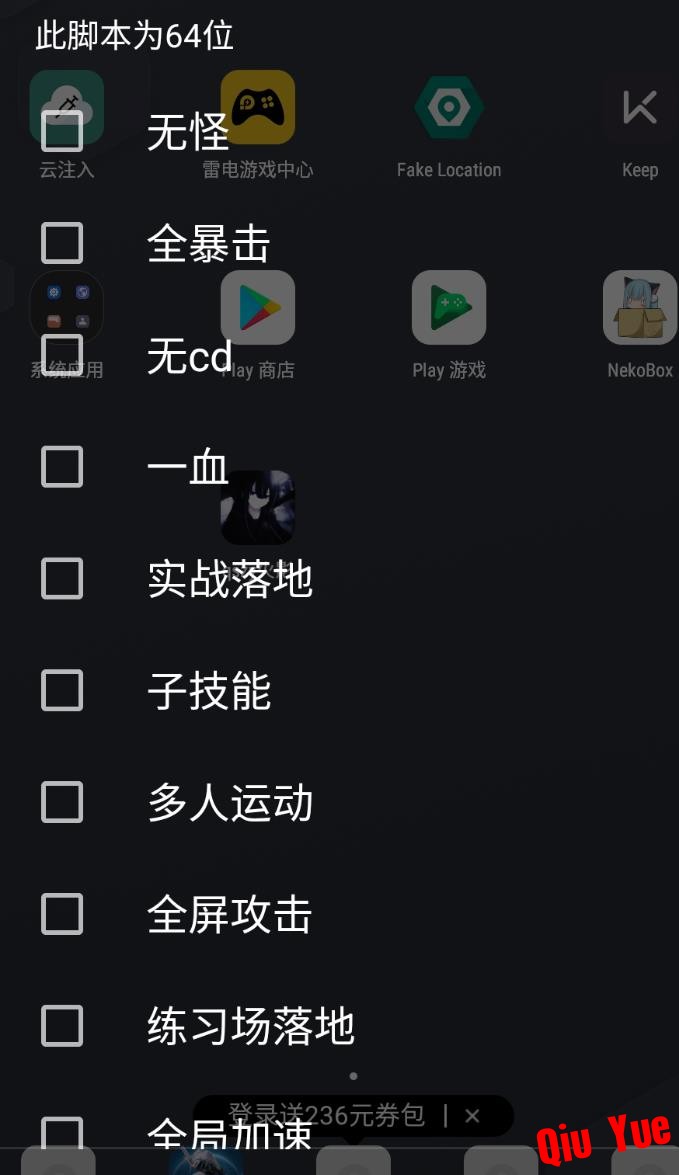This screenshot has width=679, height=1175.
Task: Select the 一血 checkbox
Action: tap(62, 467)
